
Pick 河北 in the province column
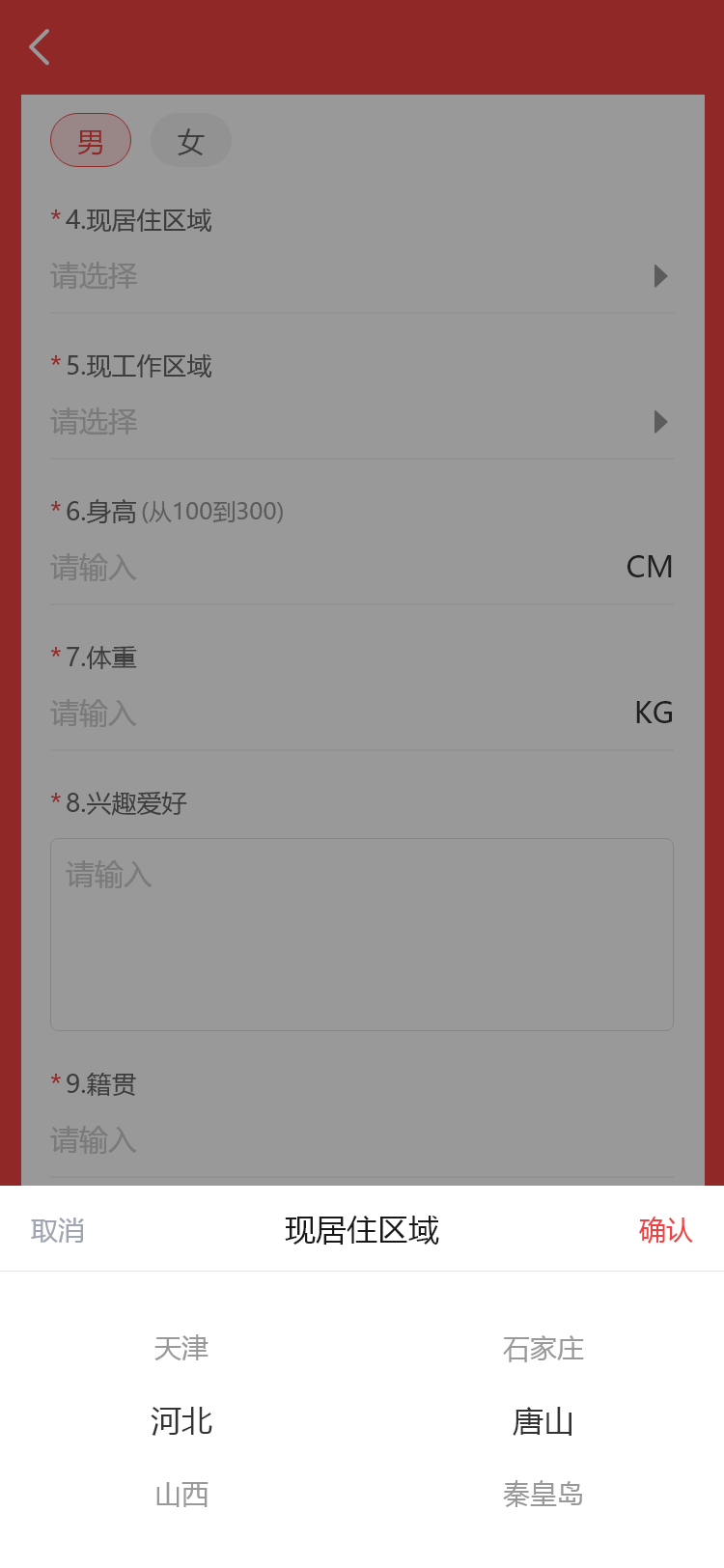pos(181,1421)
